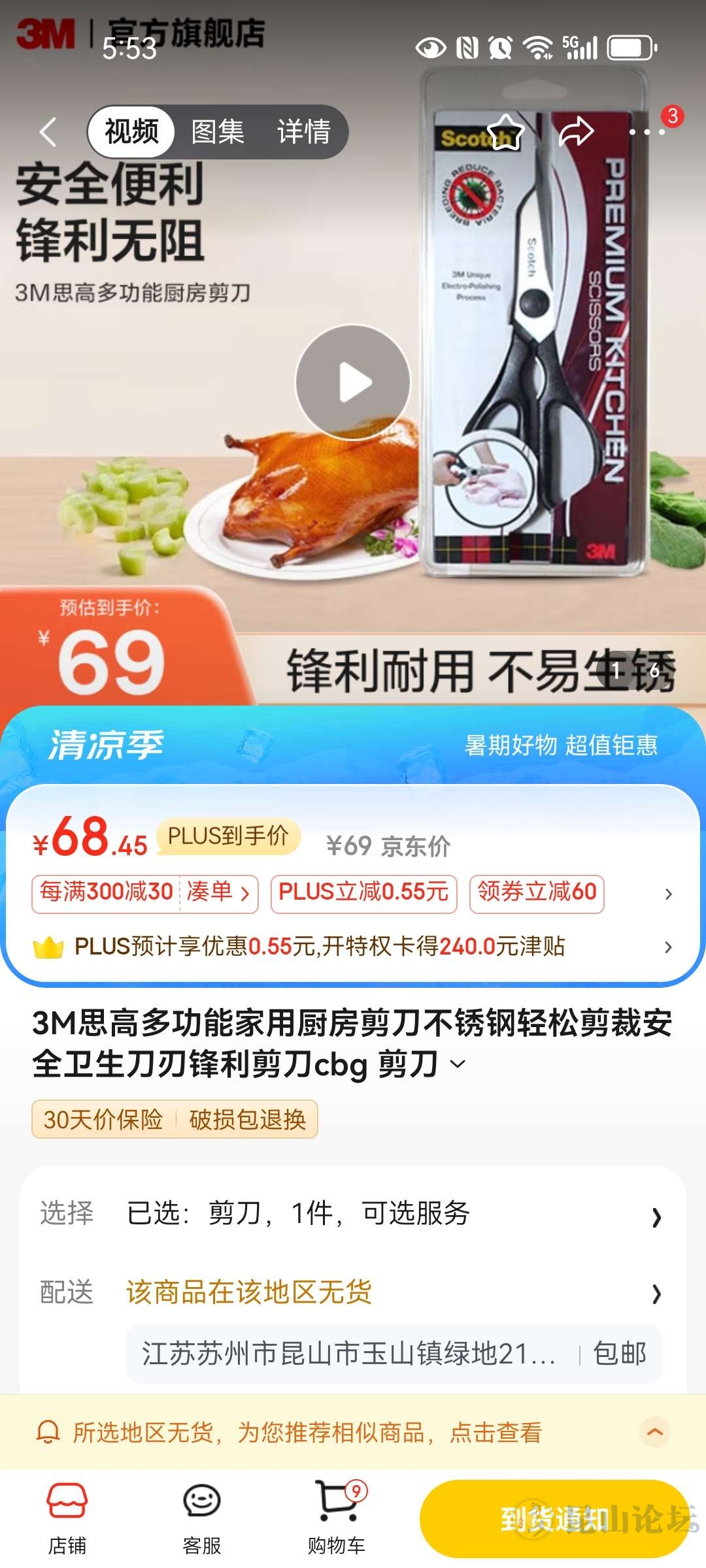Viewport: 706px width, 1568px height.
Task: Request the 到货通知 restock alert
Action: click(554, 1518)
